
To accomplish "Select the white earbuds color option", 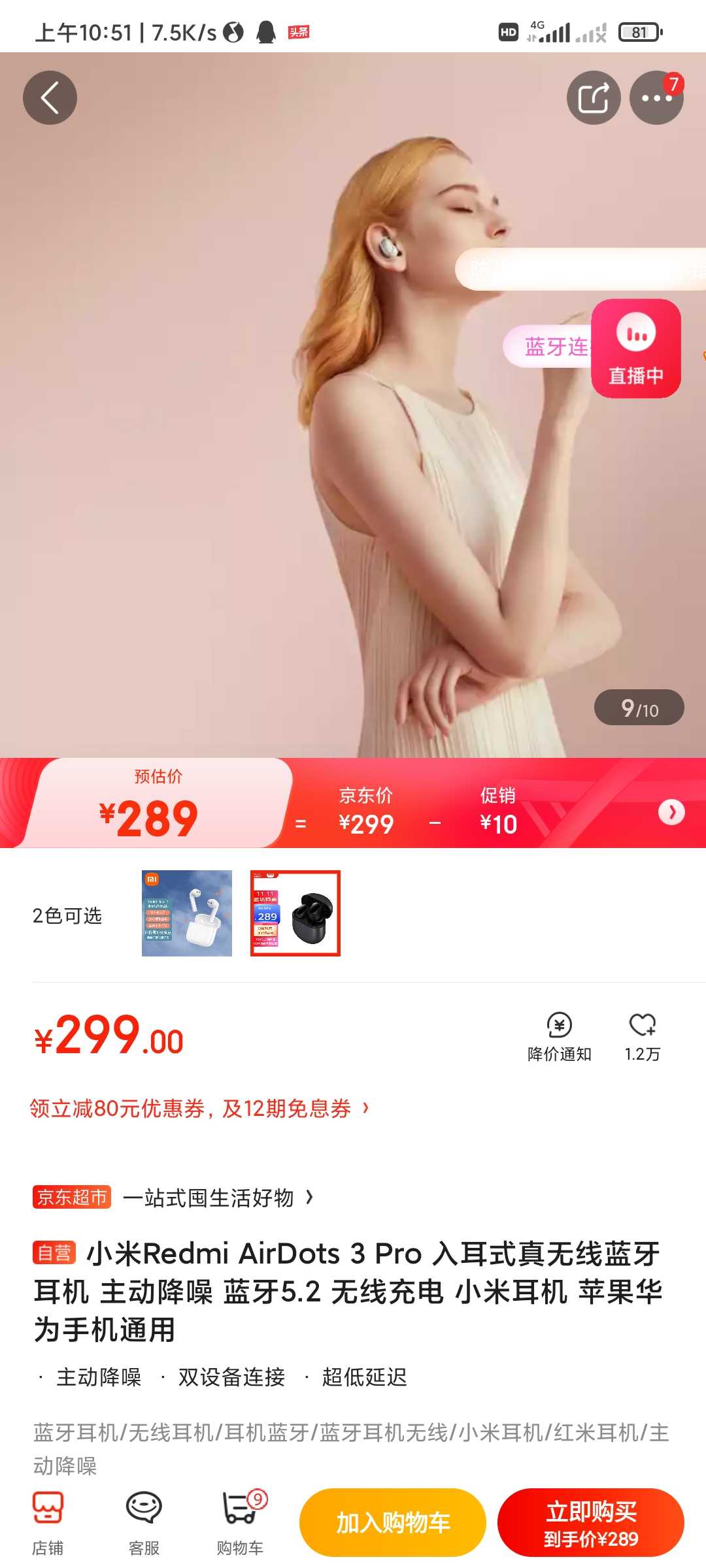I will 187,913.
